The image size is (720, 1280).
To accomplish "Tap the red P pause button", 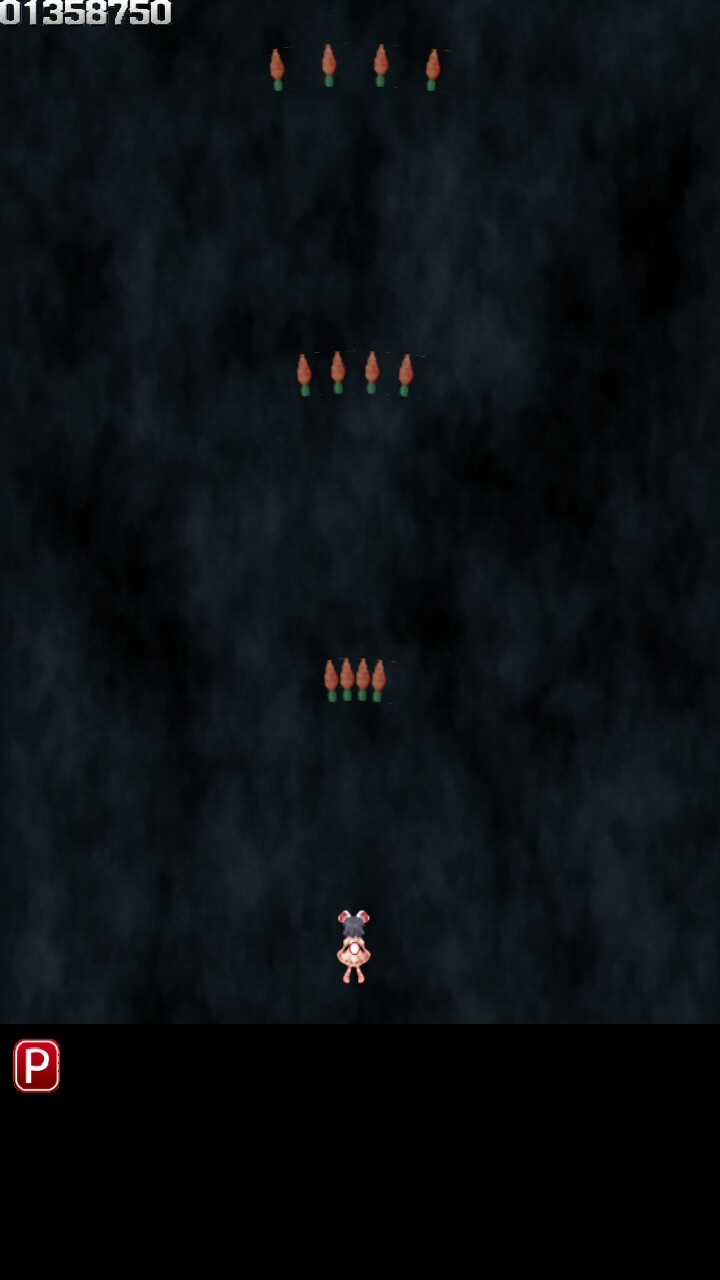I will [x=37, y=1065].
